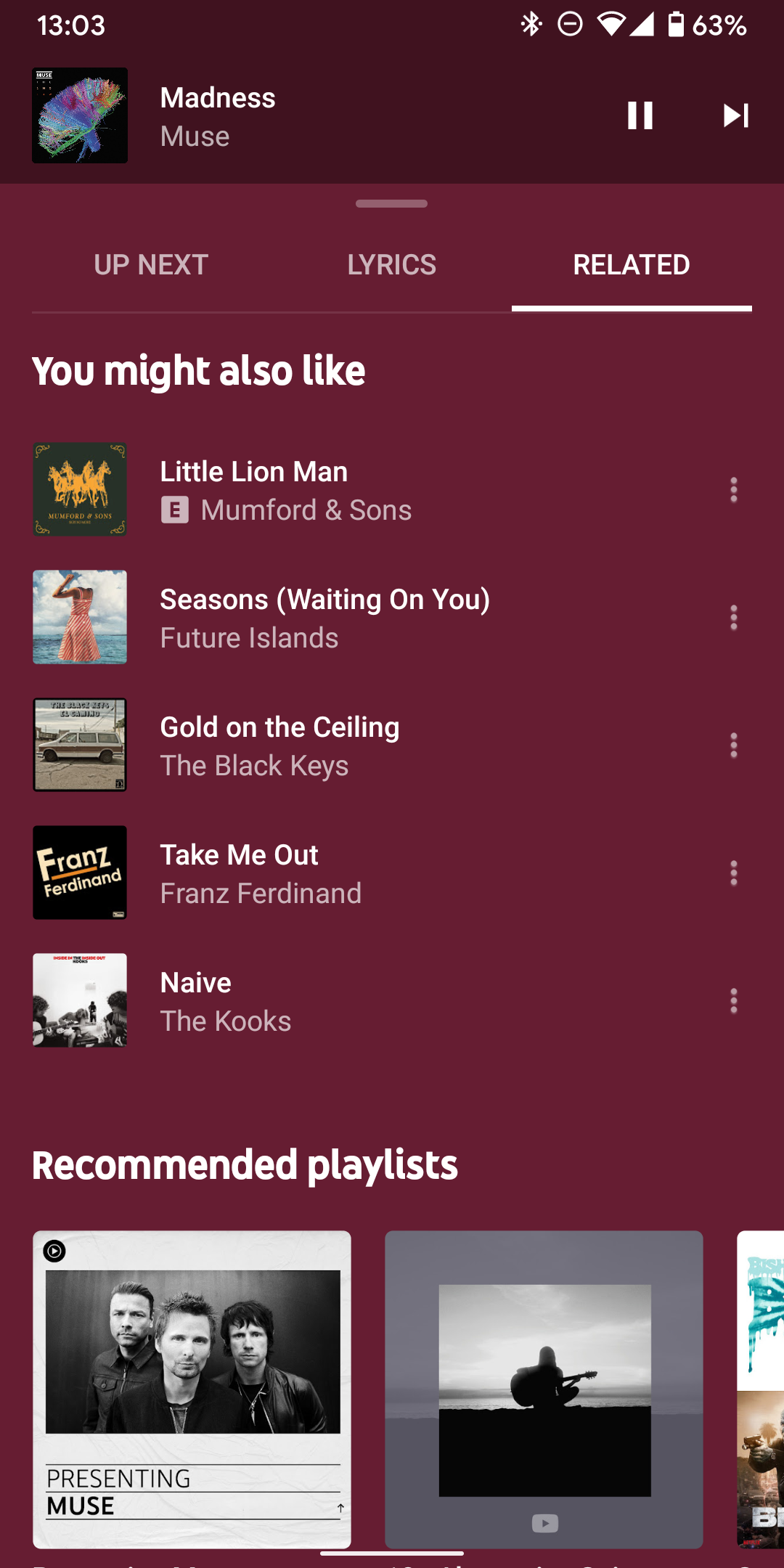The width and height of the screenshot is (784, 1568).
Task: Skip to the next track
Action: tap(736, 116)
